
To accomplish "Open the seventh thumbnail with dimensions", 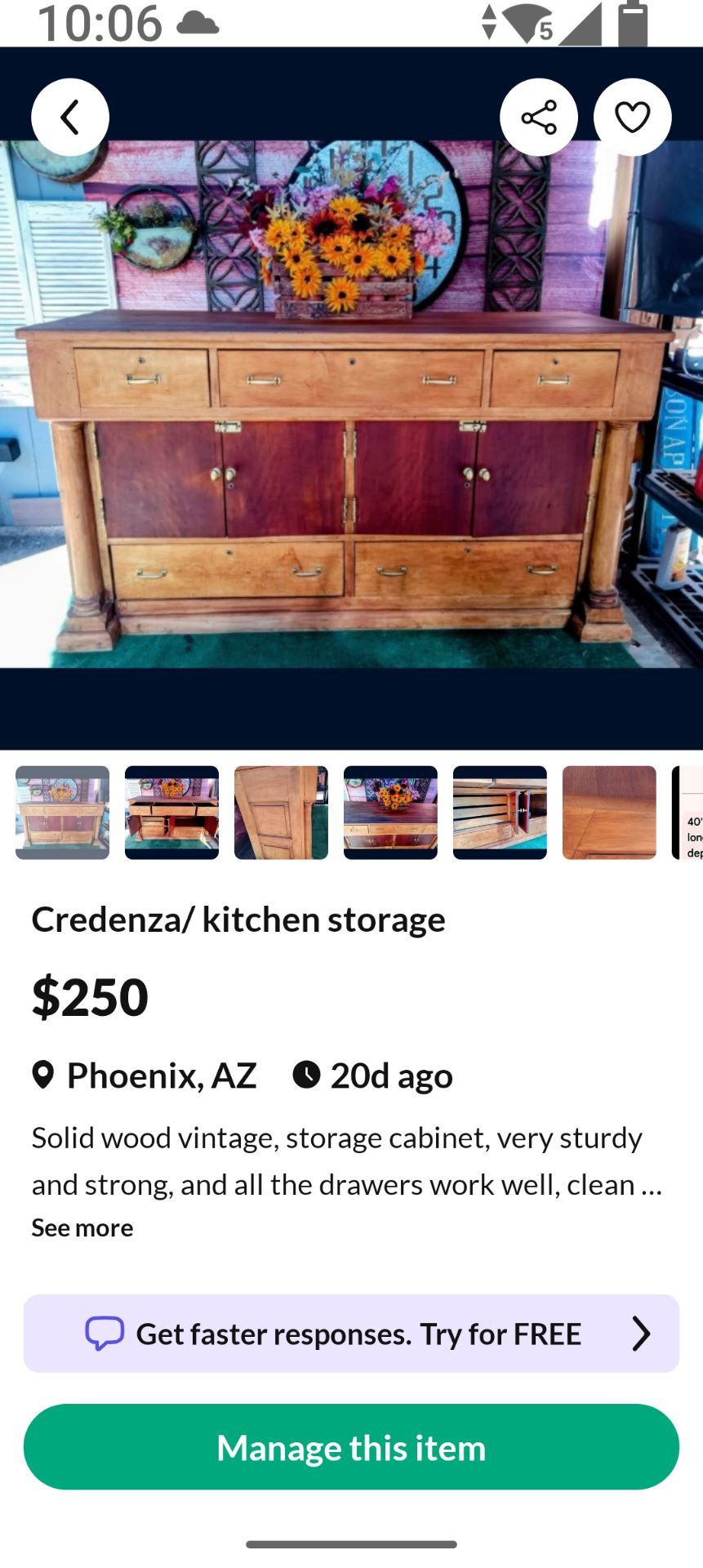I will [x=687, y=813].
